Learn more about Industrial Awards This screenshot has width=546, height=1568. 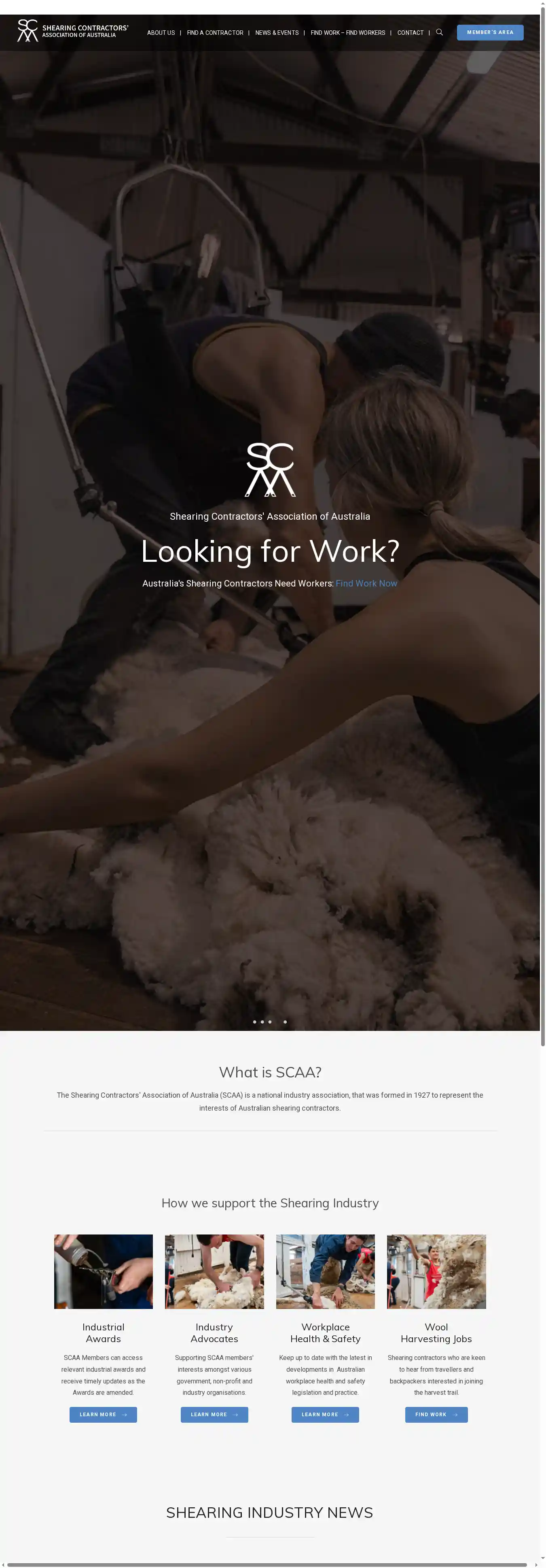click(x=103, y=1415)
